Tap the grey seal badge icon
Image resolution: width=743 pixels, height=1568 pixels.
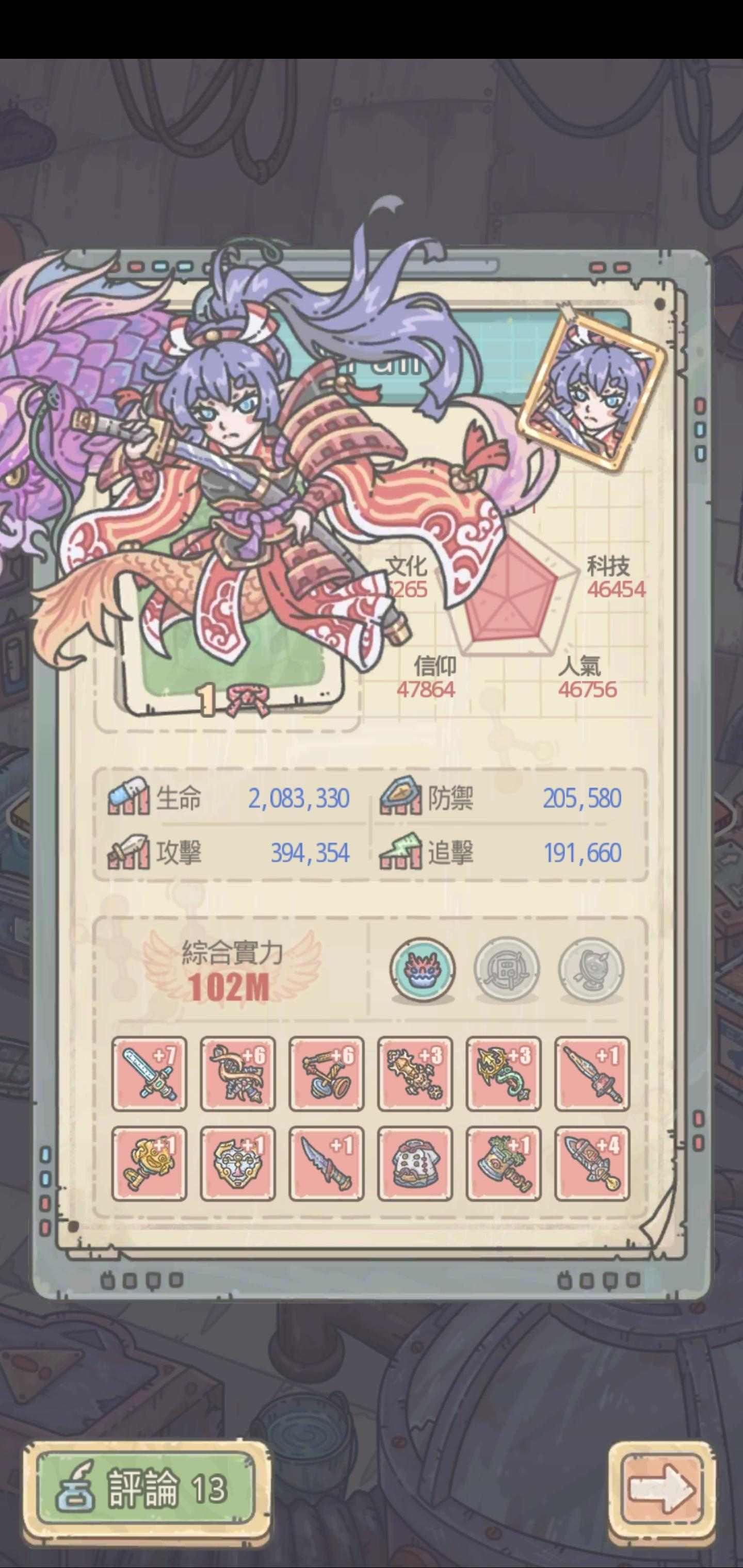(506, 970)
